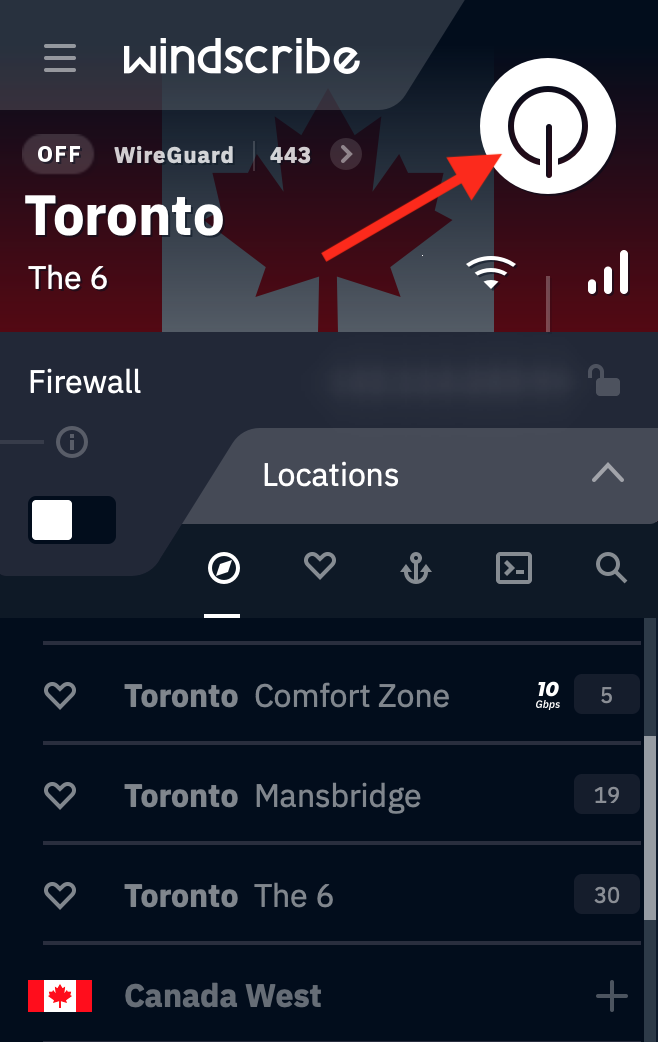Favorite the Toronto Mansbridge server

pyautogui.click(x=61, y=796)
